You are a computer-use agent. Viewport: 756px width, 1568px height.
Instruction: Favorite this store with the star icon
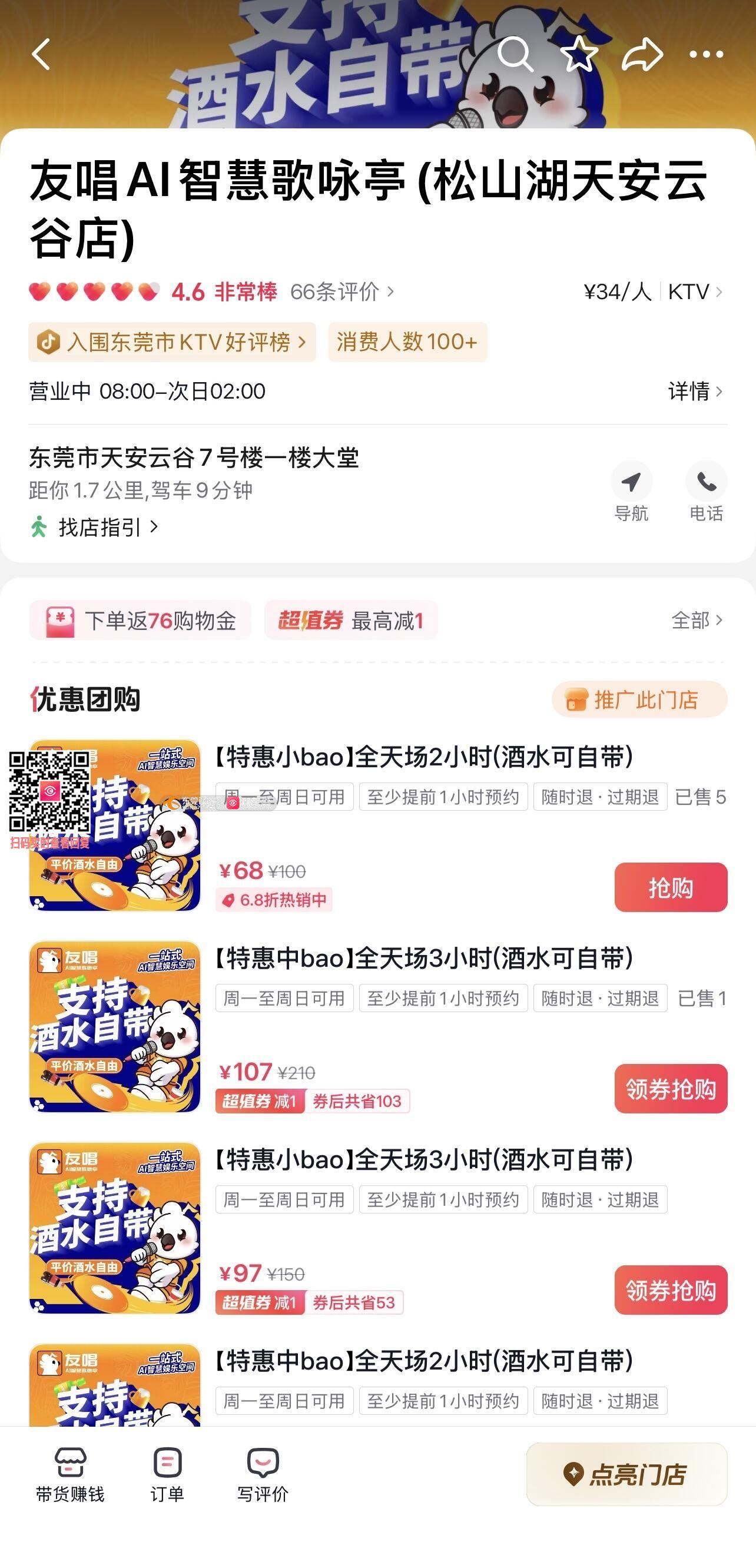(x=579, y=54)
